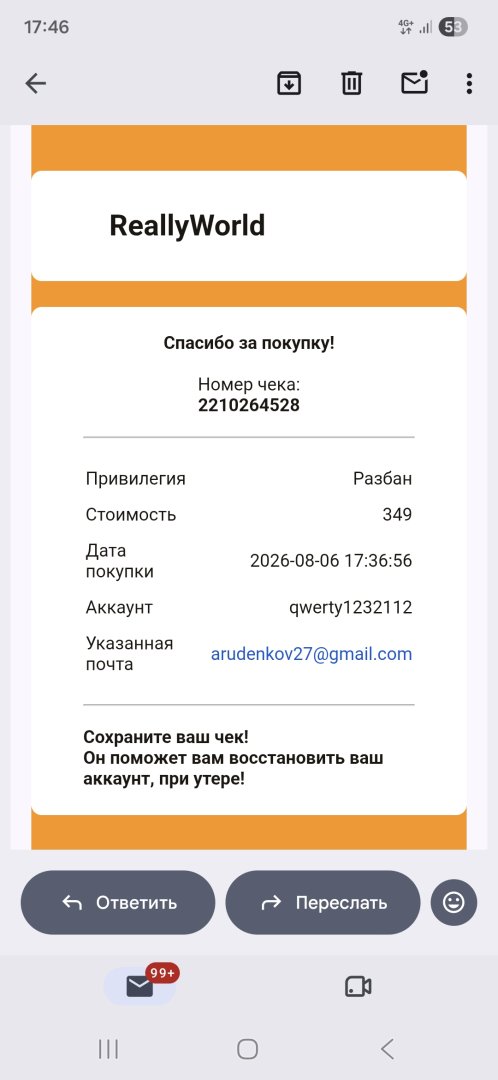Delete this email with trash icon
Image resolution: width=498 pixels, height=1080 pixels.
point(351,83)
